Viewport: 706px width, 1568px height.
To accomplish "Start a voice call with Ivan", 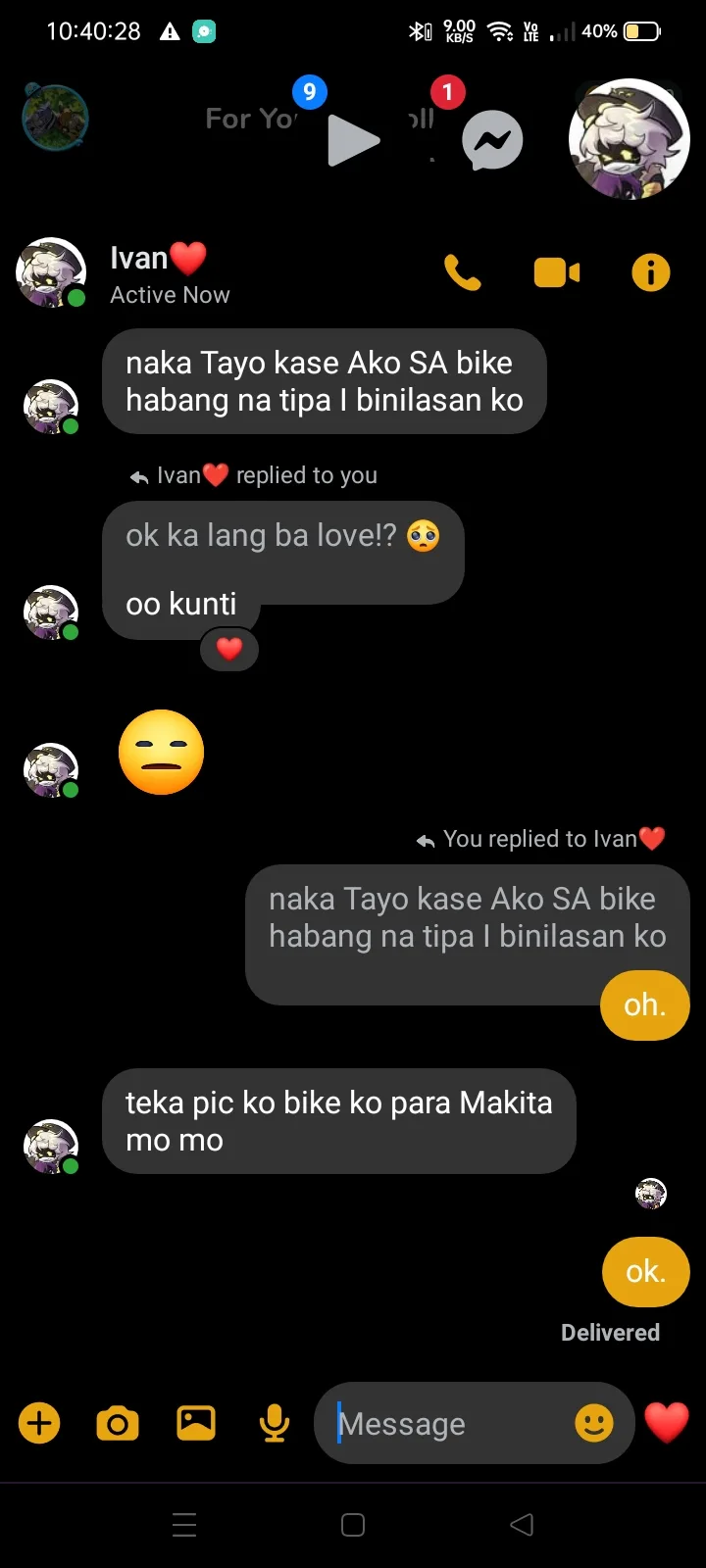I will (463, 272).
